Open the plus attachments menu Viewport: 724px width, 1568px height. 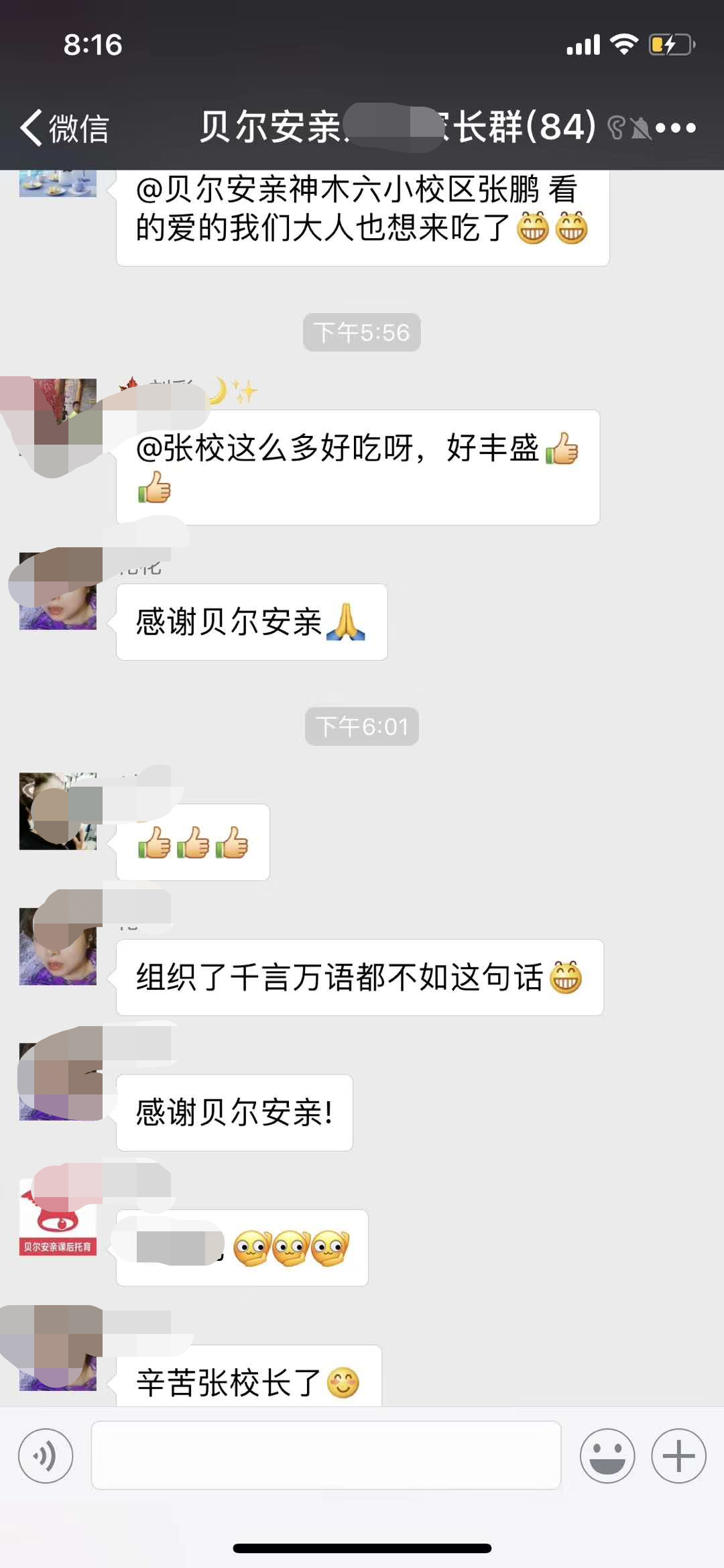[678, 1455]
